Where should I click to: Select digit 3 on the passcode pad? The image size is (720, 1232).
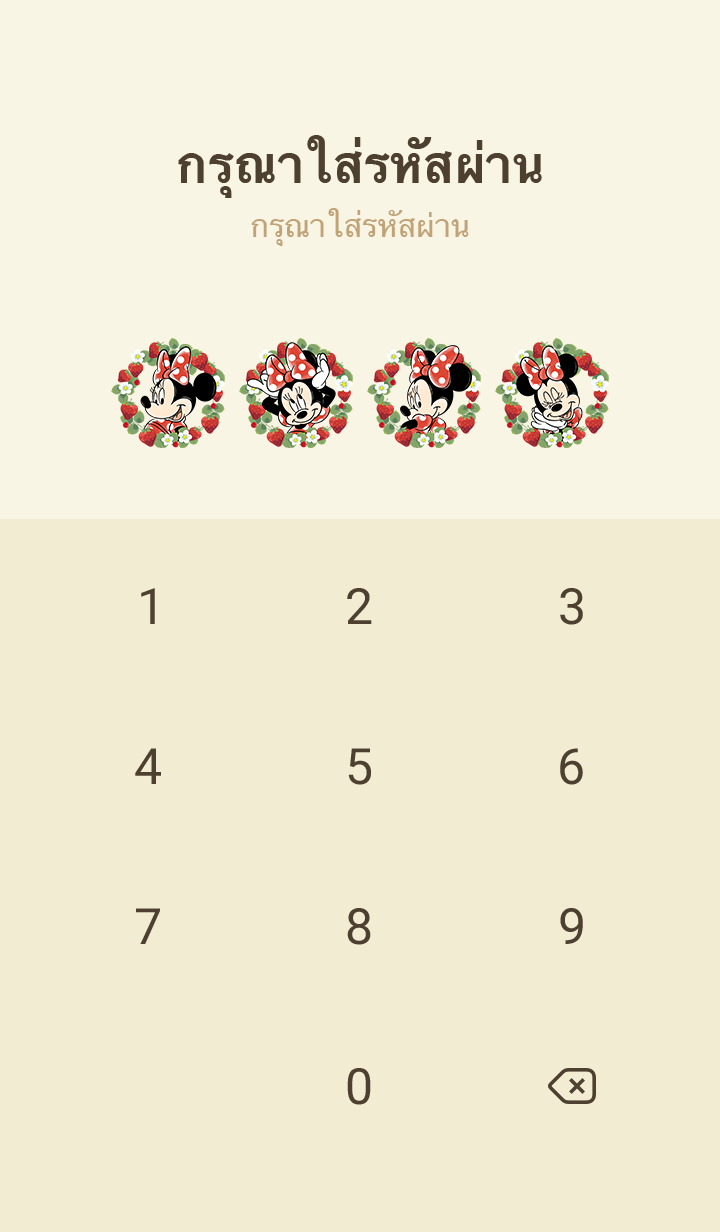[571, 607]
